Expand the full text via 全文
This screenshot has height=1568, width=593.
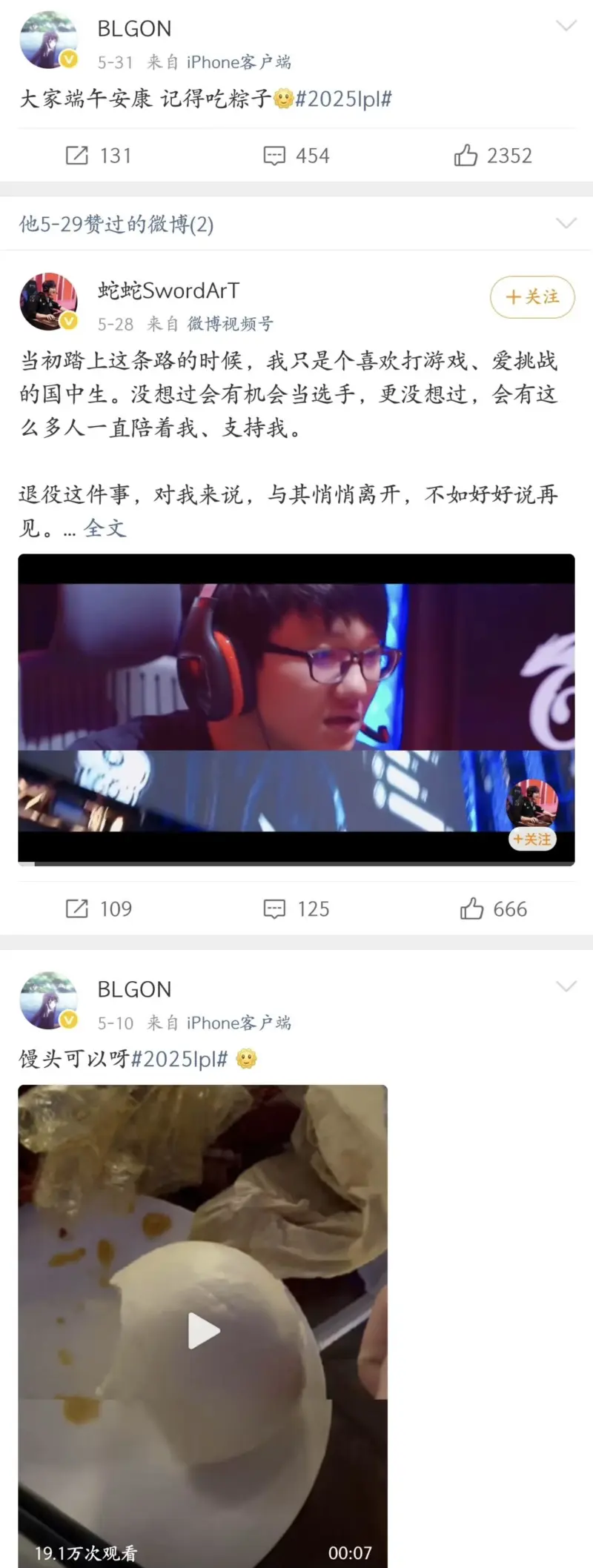tap(105, 528)
